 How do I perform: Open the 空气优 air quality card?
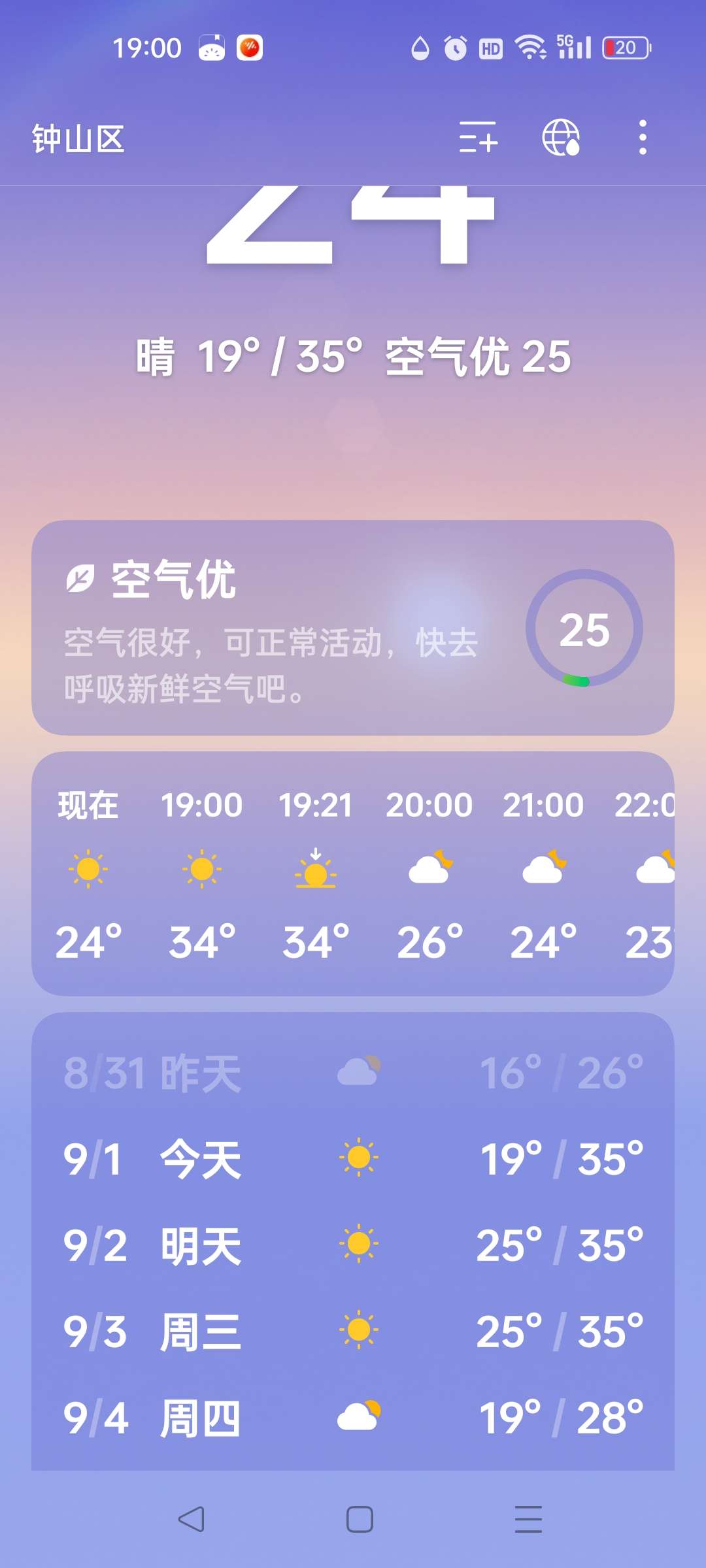353,627
